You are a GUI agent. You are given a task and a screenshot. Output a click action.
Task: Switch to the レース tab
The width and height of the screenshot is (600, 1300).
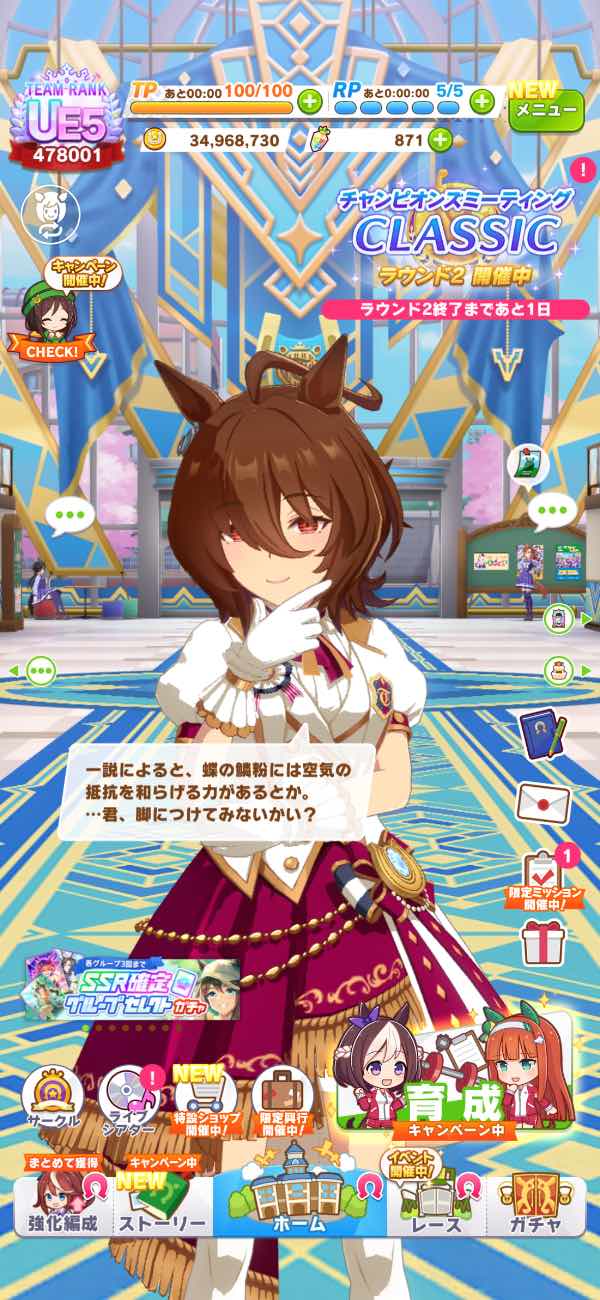point(435,1205)
